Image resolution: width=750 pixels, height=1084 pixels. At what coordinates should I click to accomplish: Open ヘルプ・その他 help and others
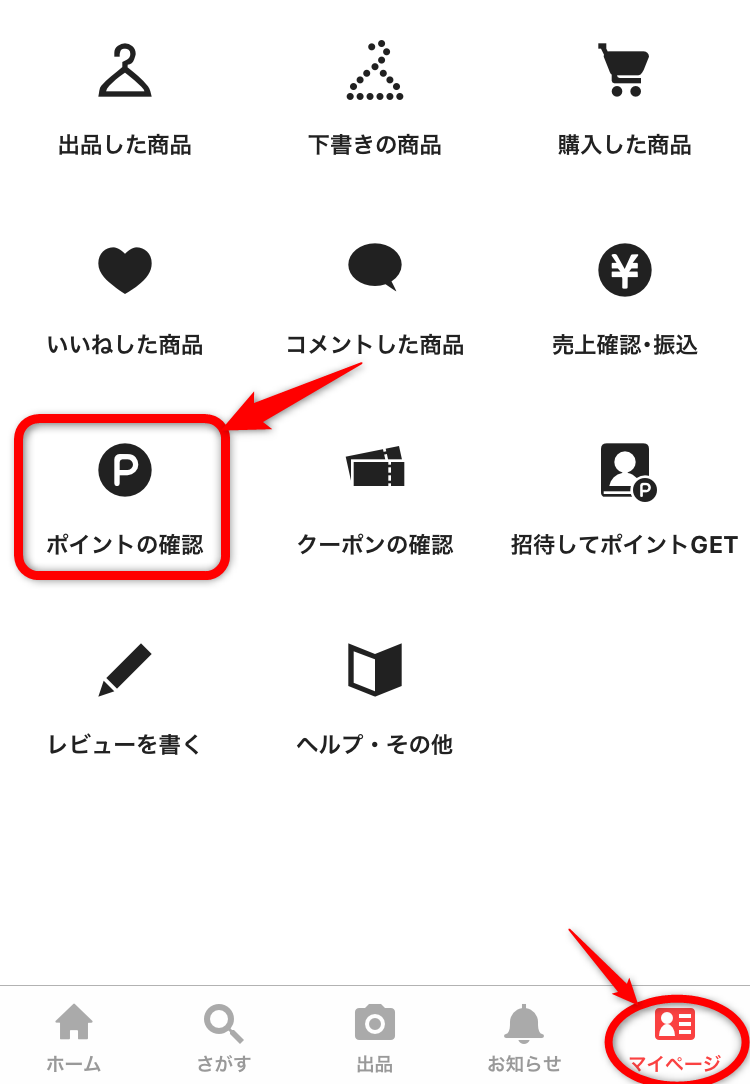point(375,698)
